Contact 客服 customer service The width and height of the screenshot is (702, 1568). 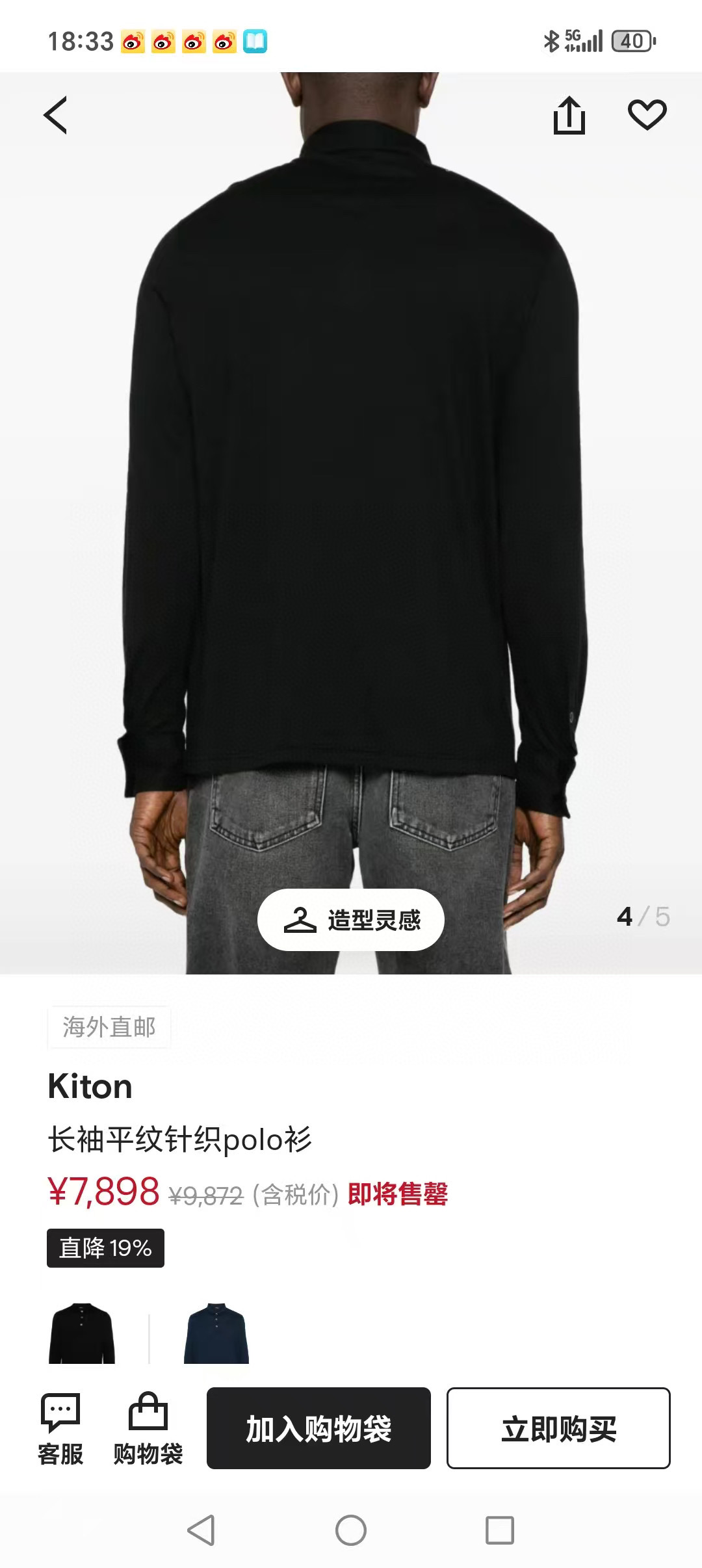tap(60, 1429)
